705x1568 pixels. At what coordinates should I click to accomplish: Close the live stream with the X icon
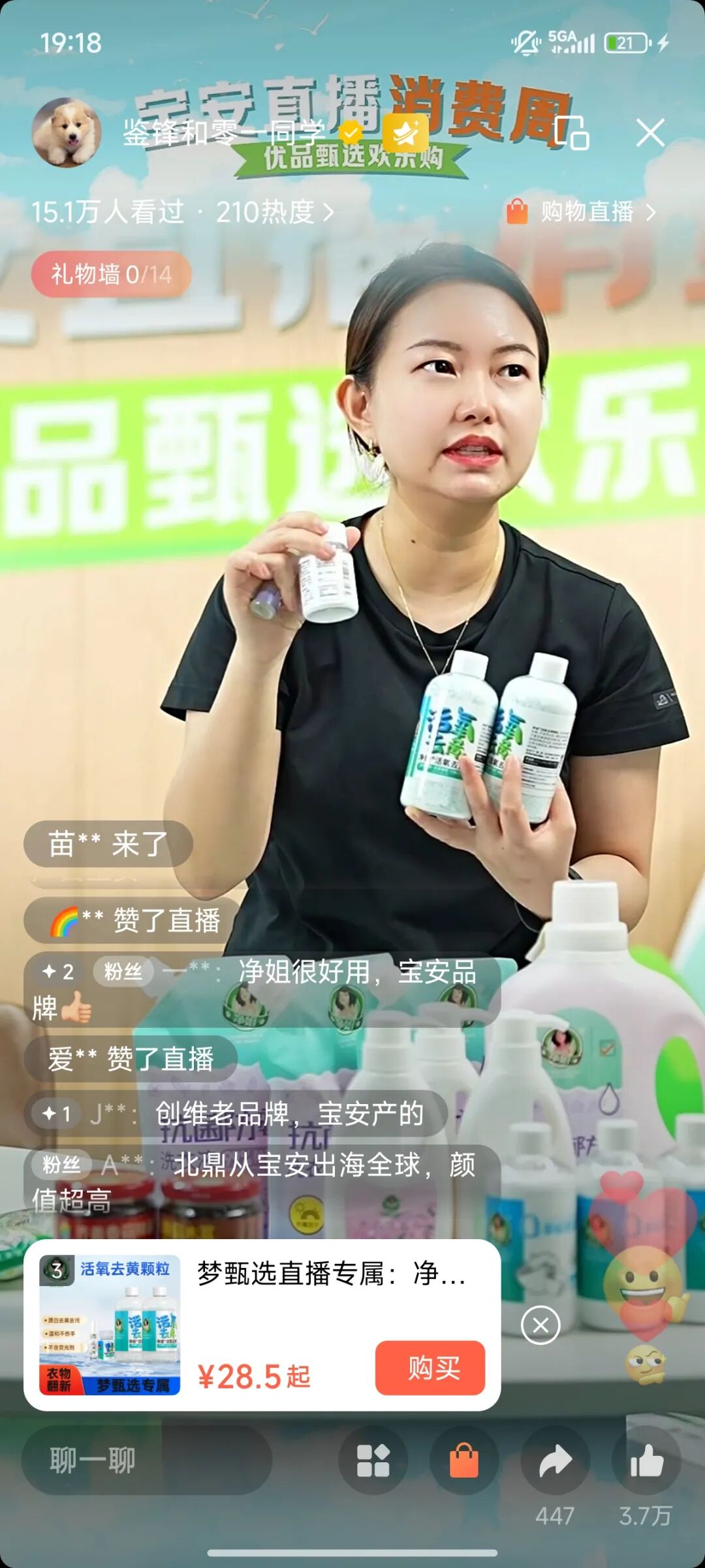pyautogui.click(x=650, y=133)
